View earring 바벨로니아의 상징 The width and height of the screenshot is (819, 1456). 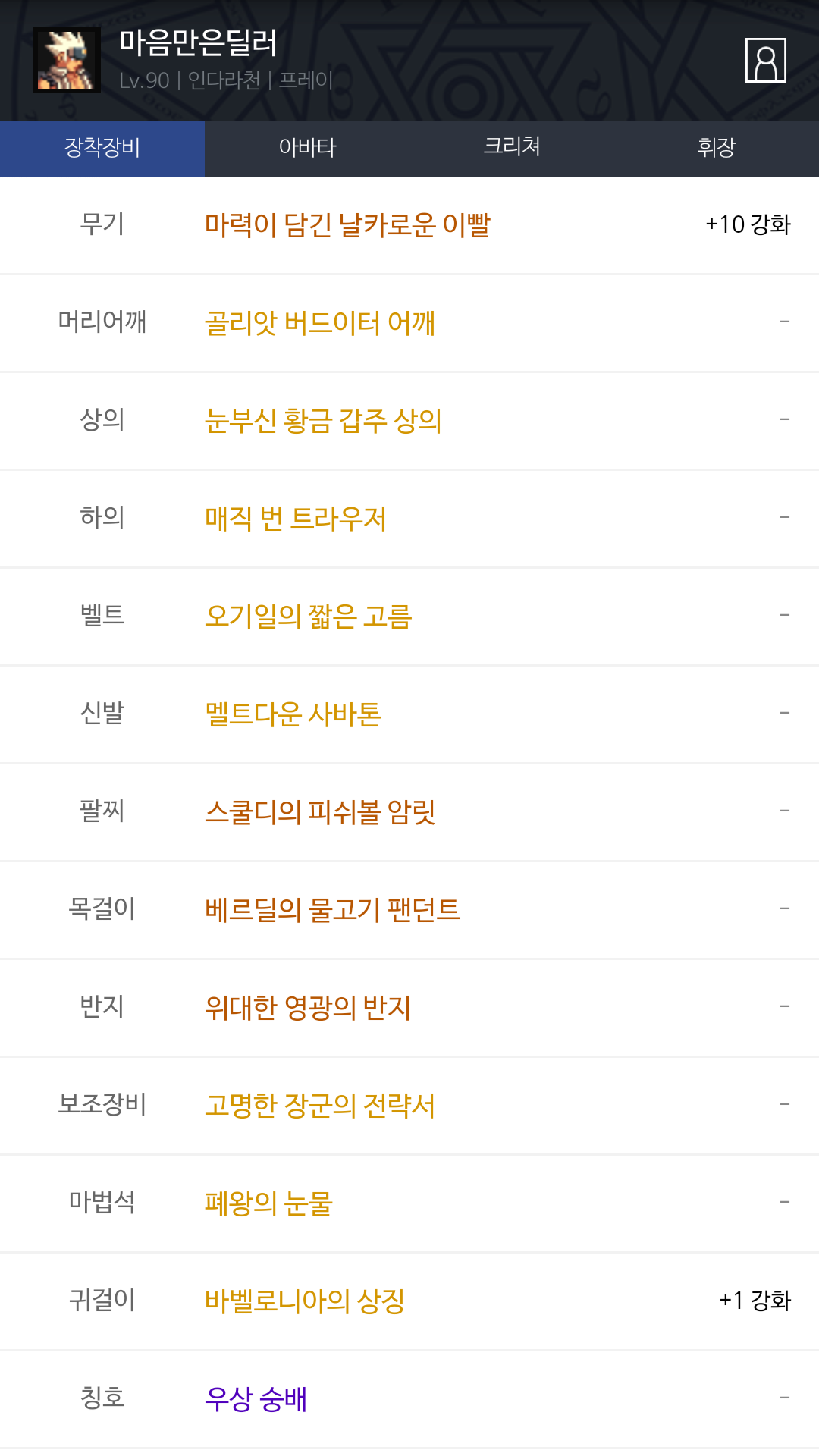305,1301
